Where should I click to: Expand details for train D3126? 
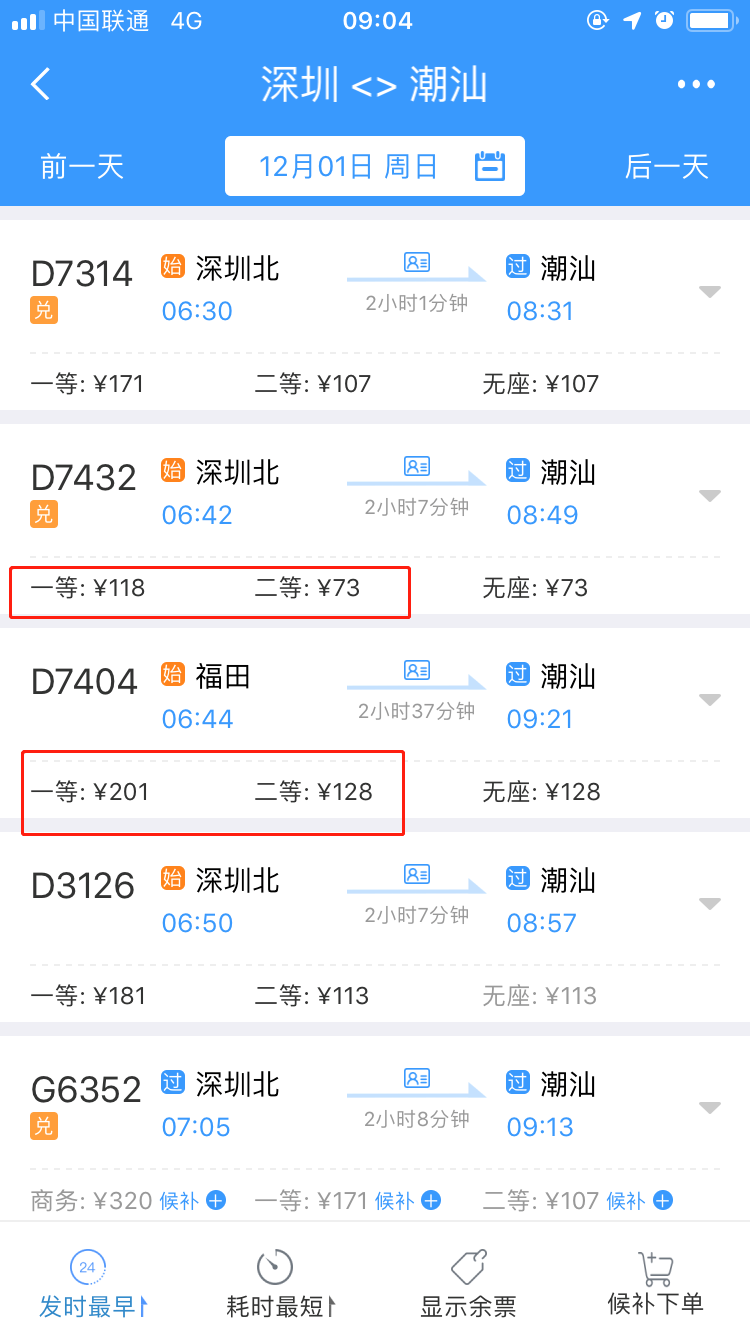(x=710, y=904)
